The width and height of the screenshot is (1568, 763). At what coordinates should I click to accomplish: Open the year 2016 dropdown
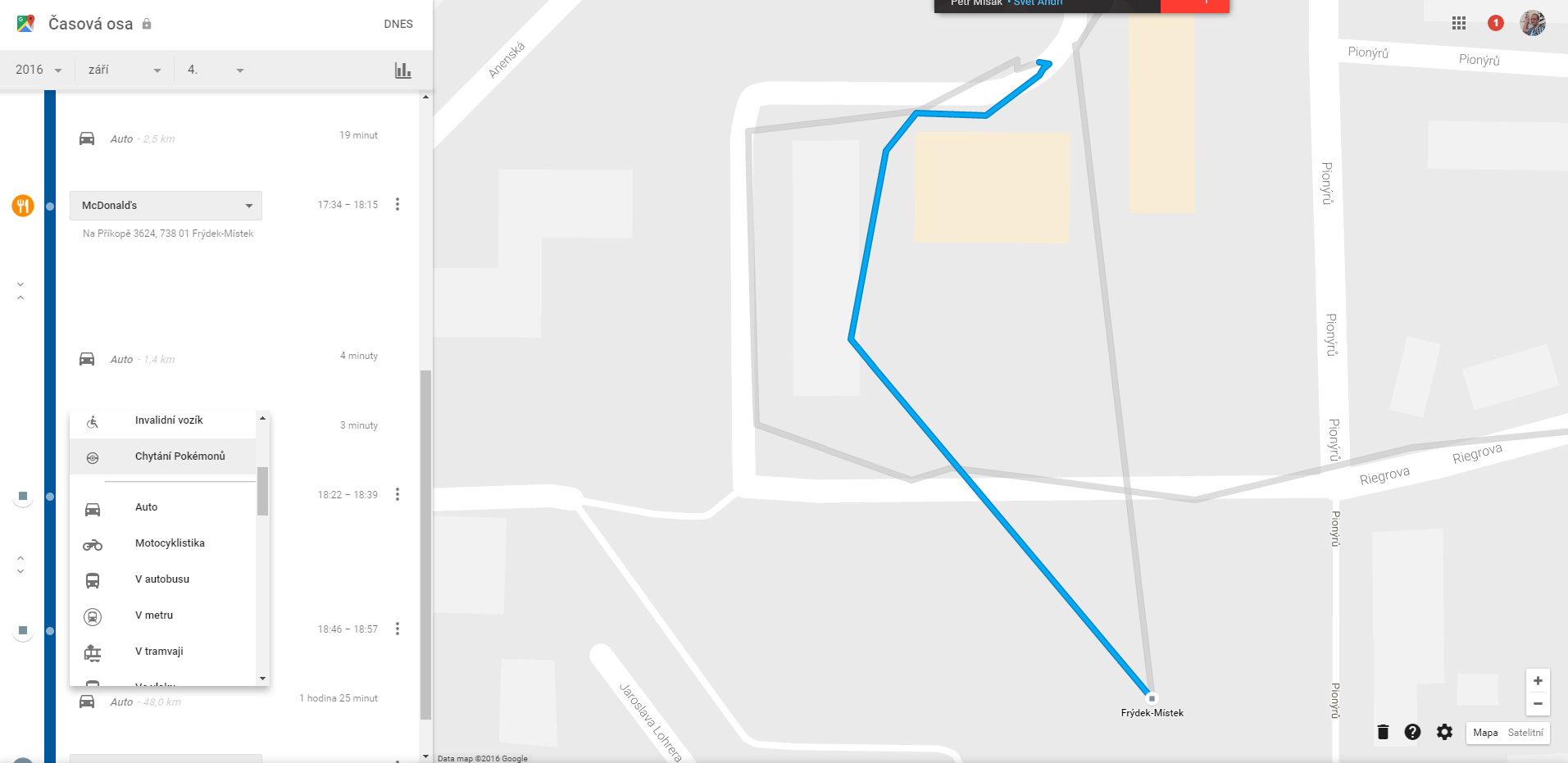[x=39, y=70]
